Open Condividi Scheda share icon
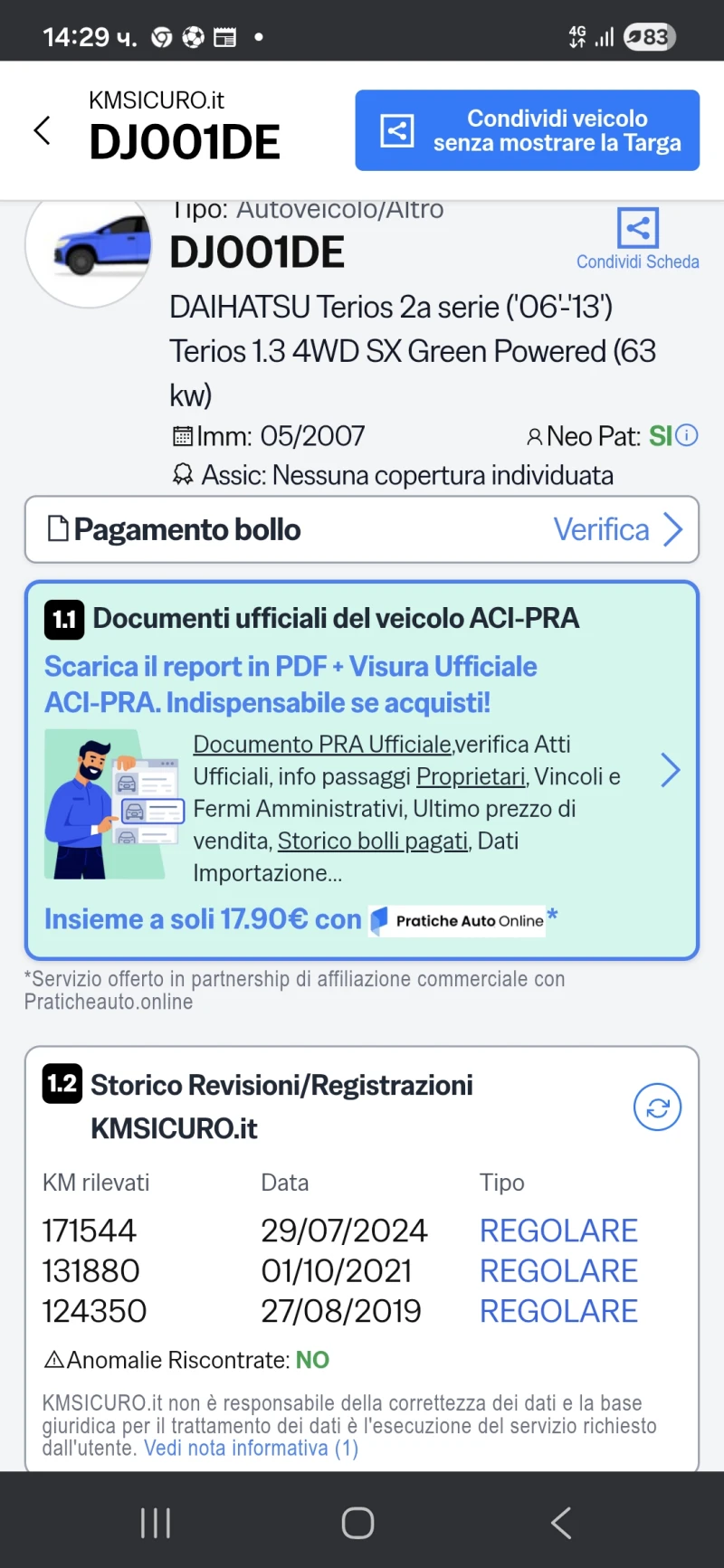The image size is (724, 1568). [637, 228]
